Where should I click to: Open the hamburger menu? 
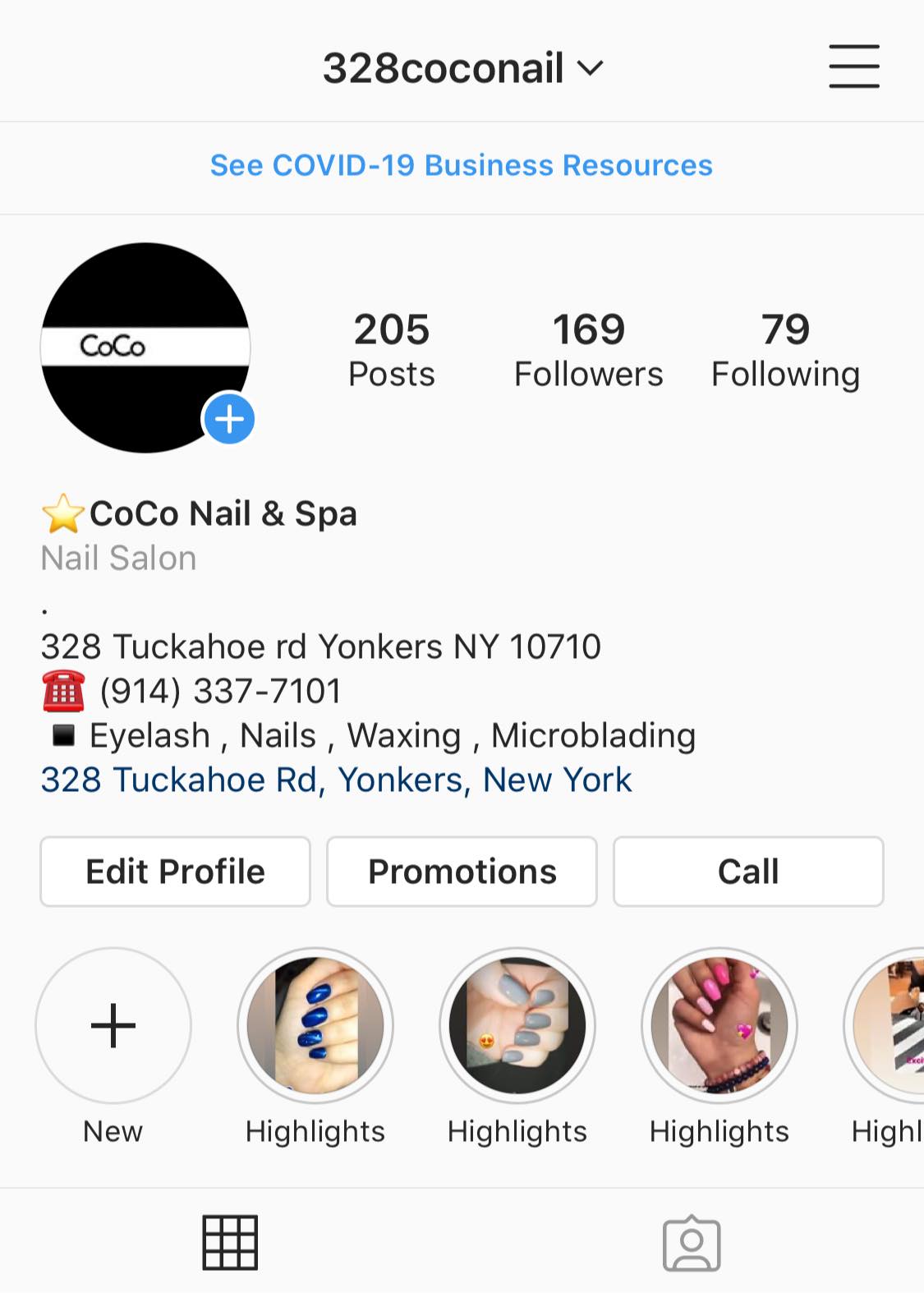tap(853, 67)
